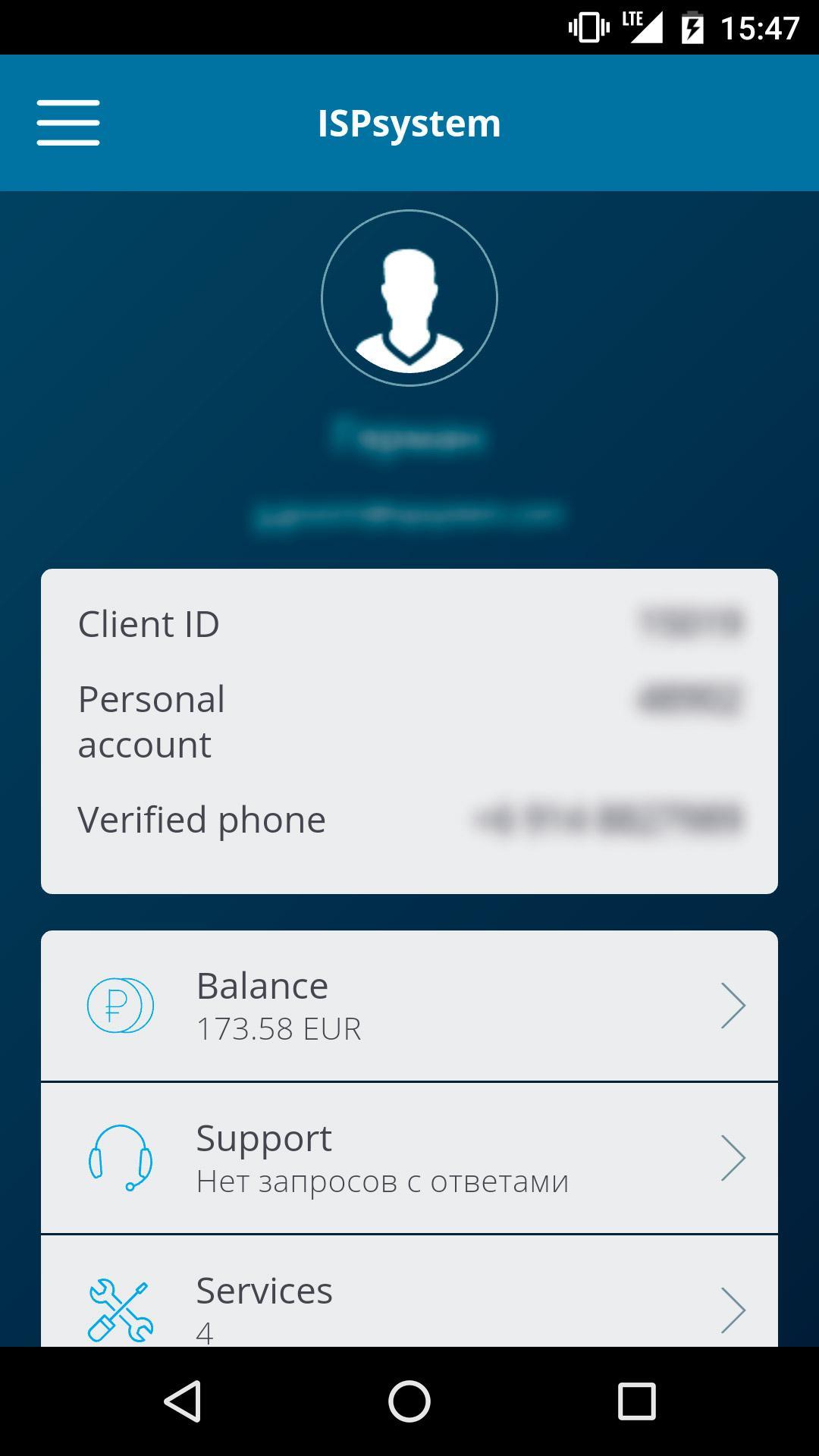Go to the home screen with the home button
819x1456 pixels.
409,1401
